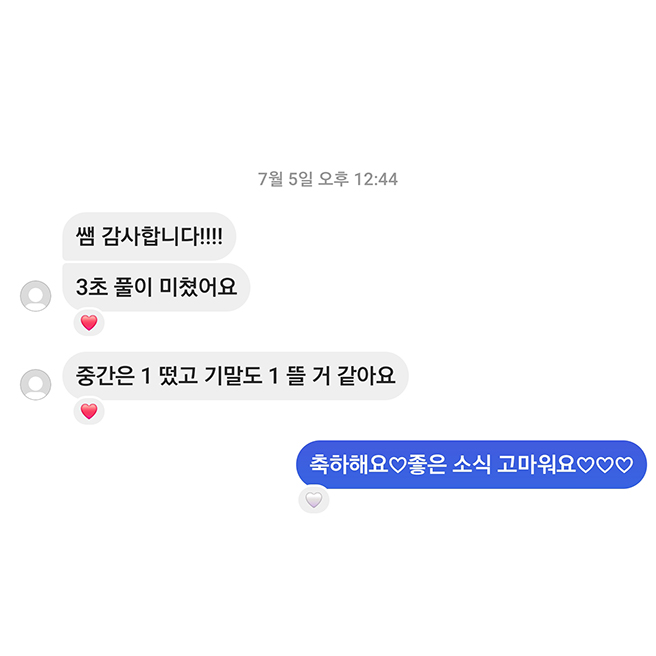This screenshot has width=656, height=656.
Task: Open the sender's avatar beside 중간은 1 떴고 message
Action: [x=36, y=385]
